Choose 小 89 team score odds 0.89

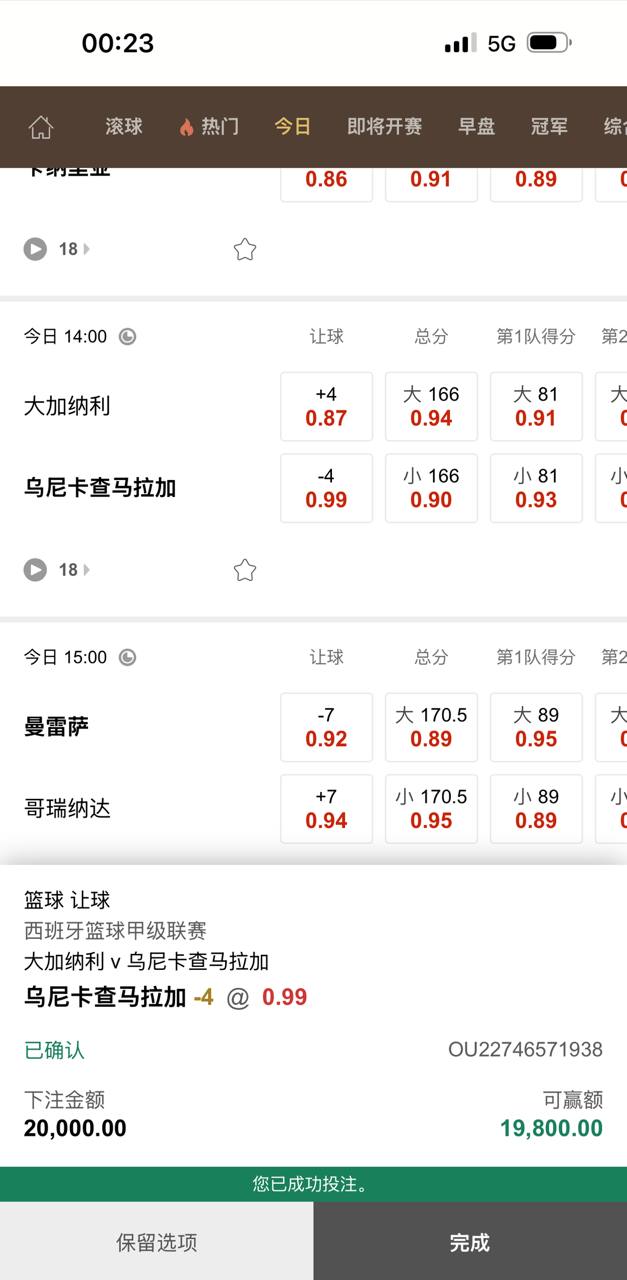click(536, 809)
